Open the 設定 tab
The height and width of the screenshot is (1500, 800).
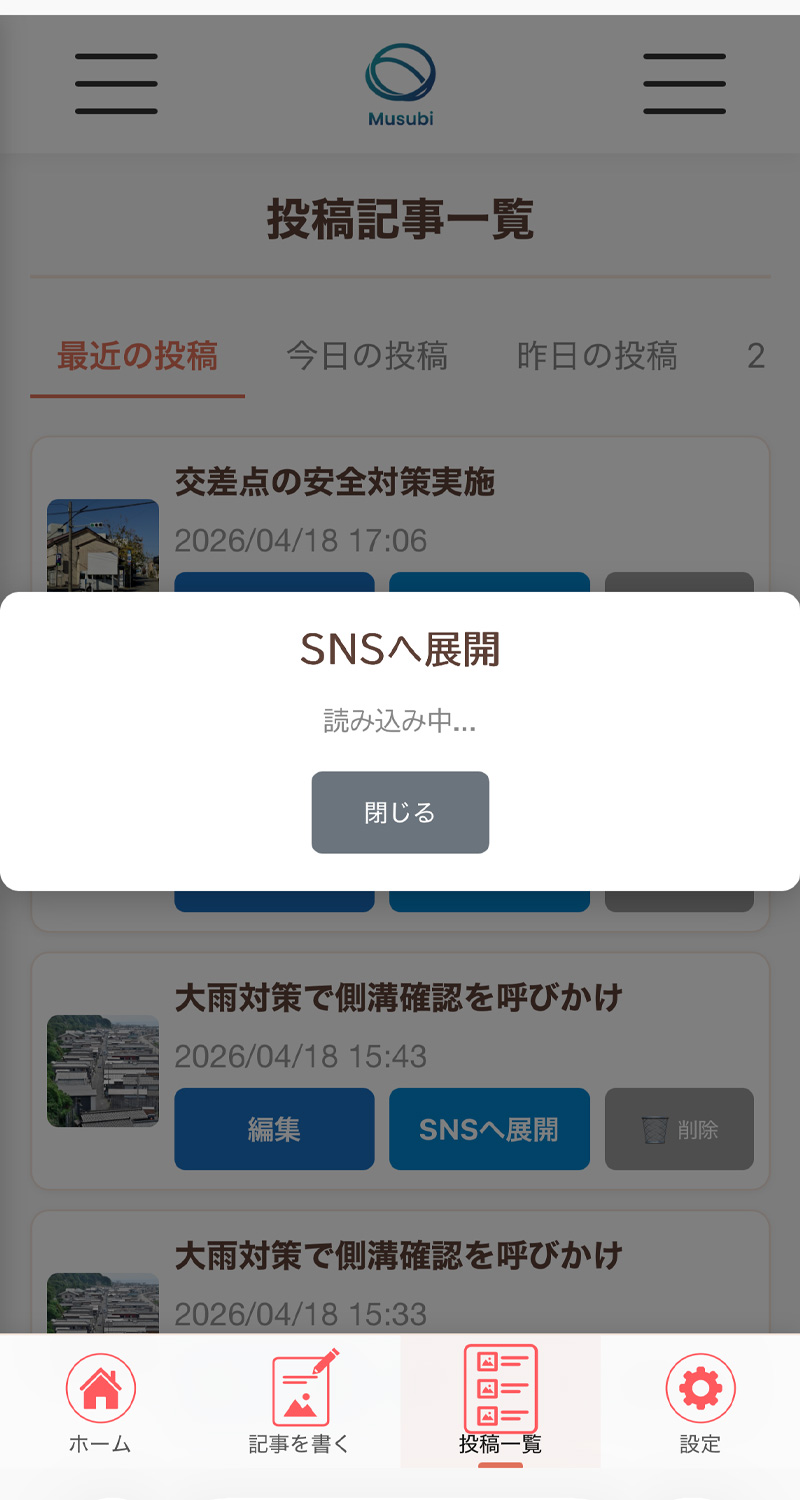tap(700, 1400)
